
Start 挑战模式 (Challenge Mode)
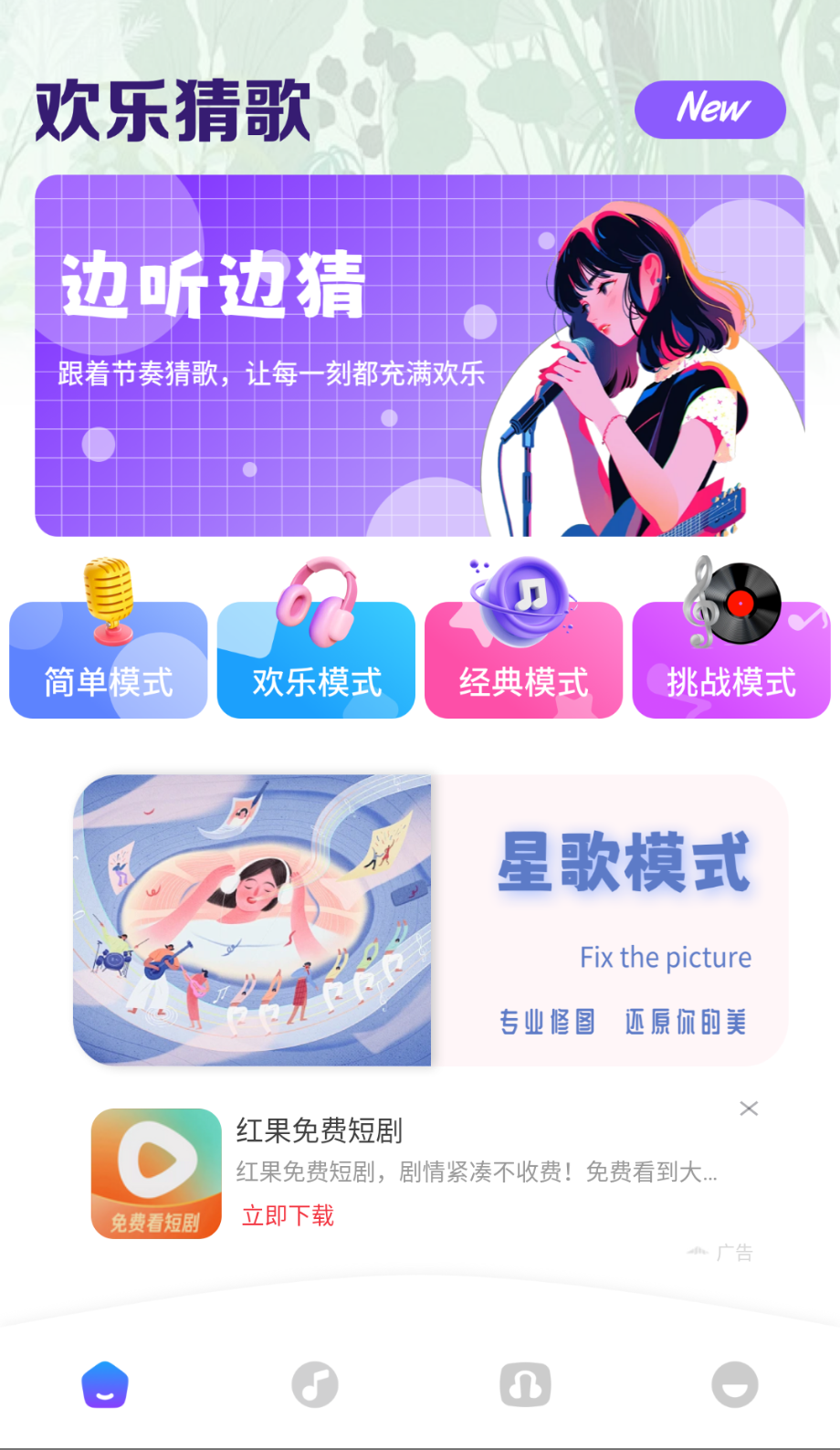730,683
